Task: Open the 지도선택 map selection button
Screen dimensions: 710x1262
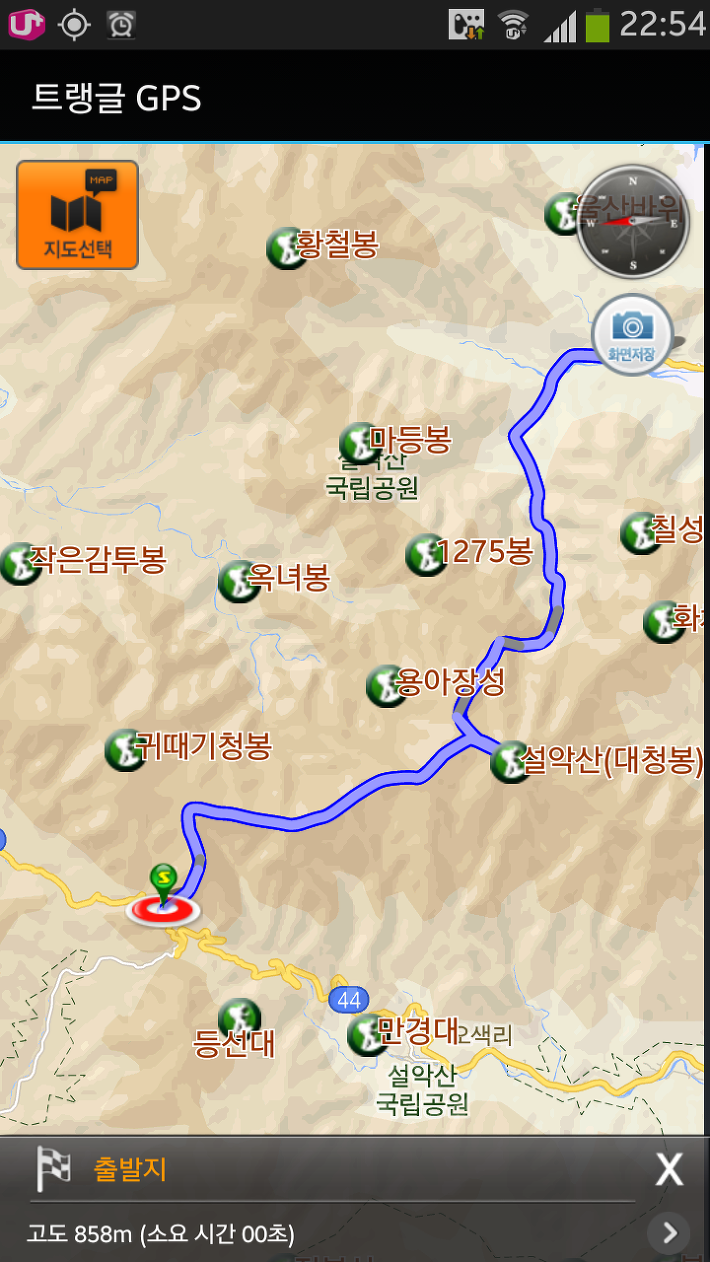Action: (x=77, y=215)
